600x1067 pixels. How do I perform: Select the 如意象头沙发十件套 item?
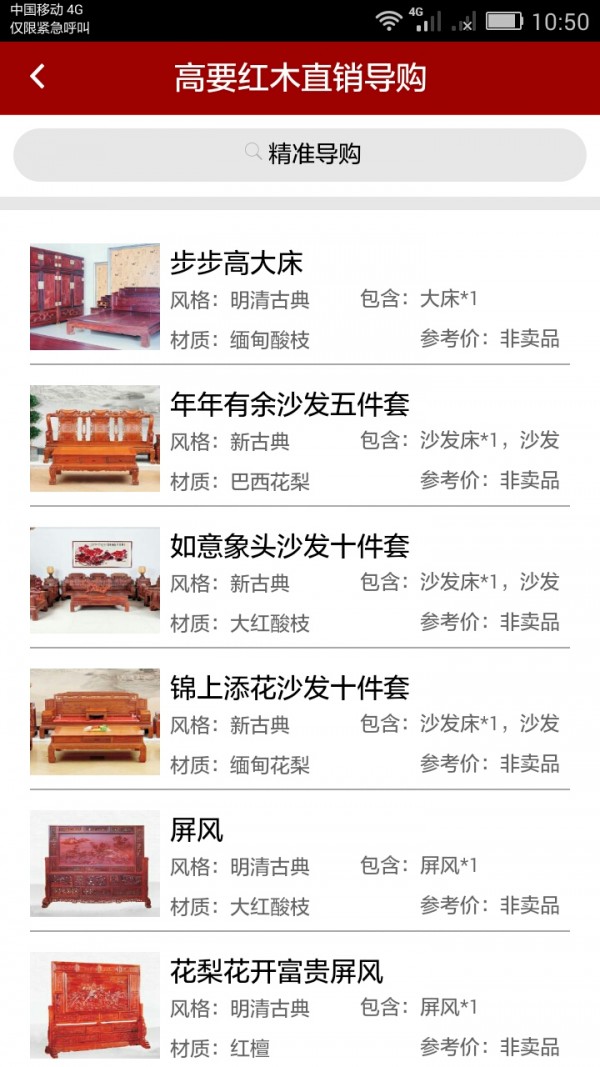[300, 581]
